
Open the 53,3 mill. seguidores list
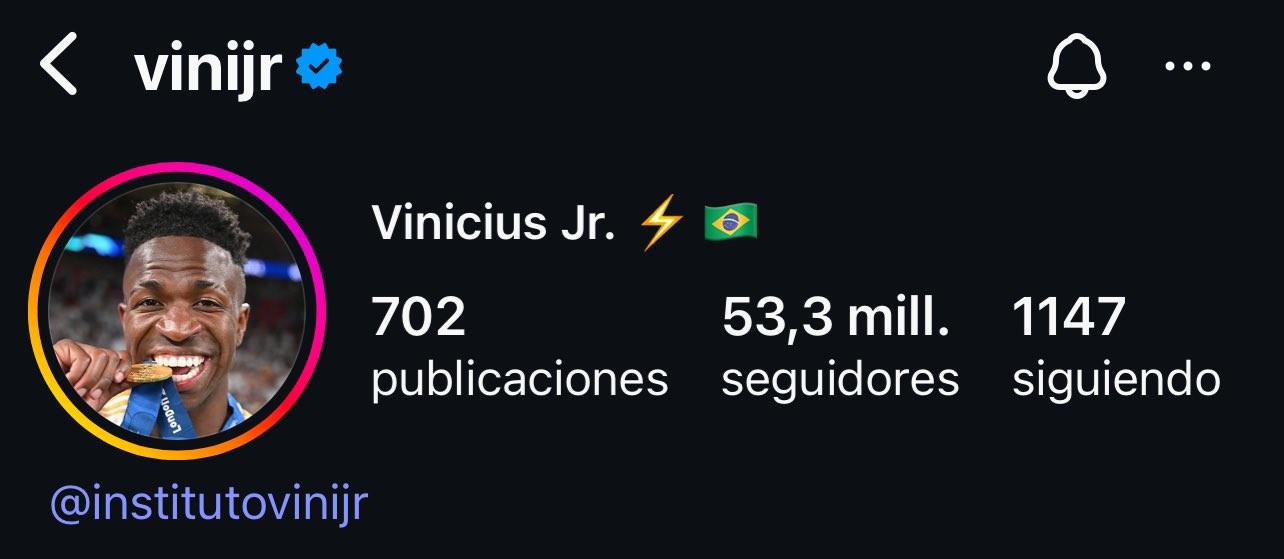pyautogui.click(x=839, y=347)
